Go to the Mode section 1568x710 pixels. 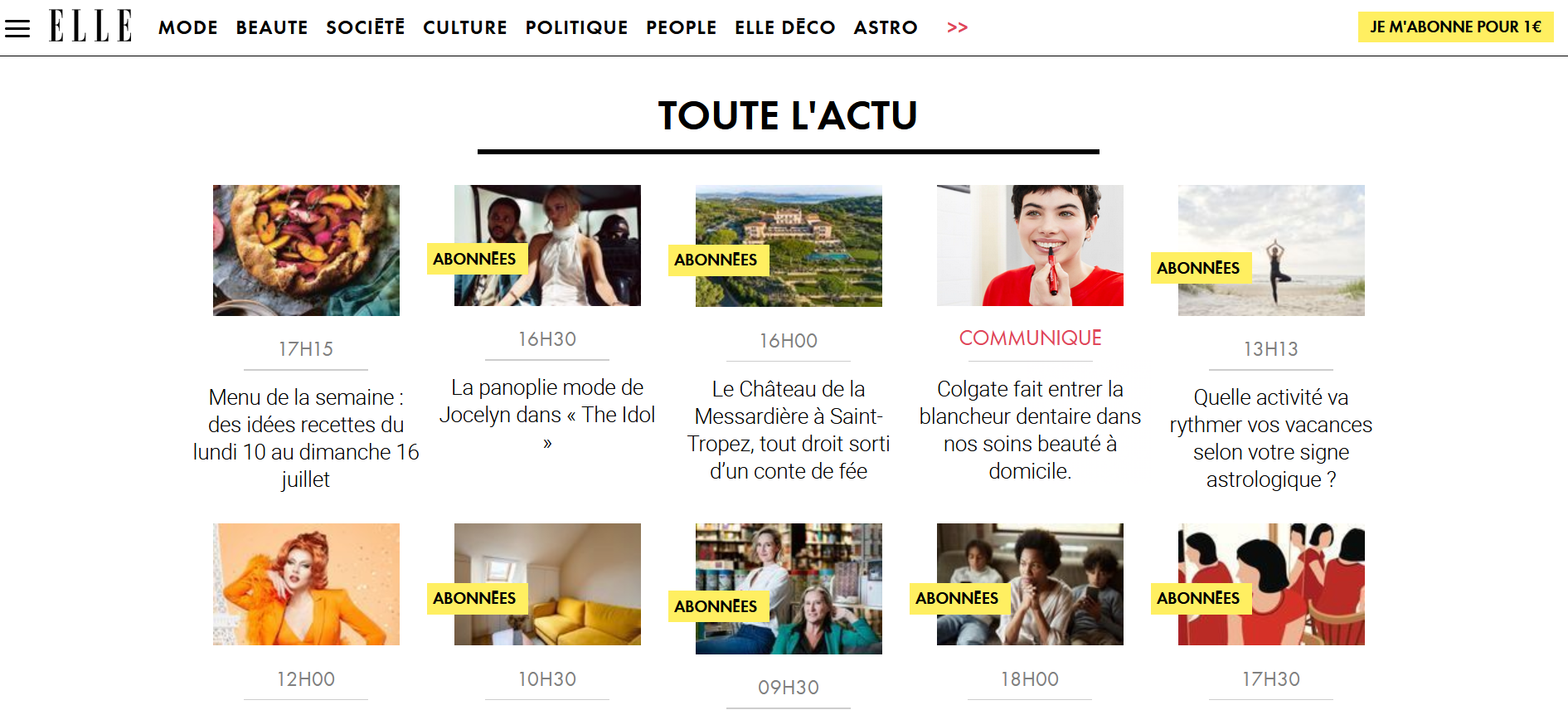[x=188, y=28]
